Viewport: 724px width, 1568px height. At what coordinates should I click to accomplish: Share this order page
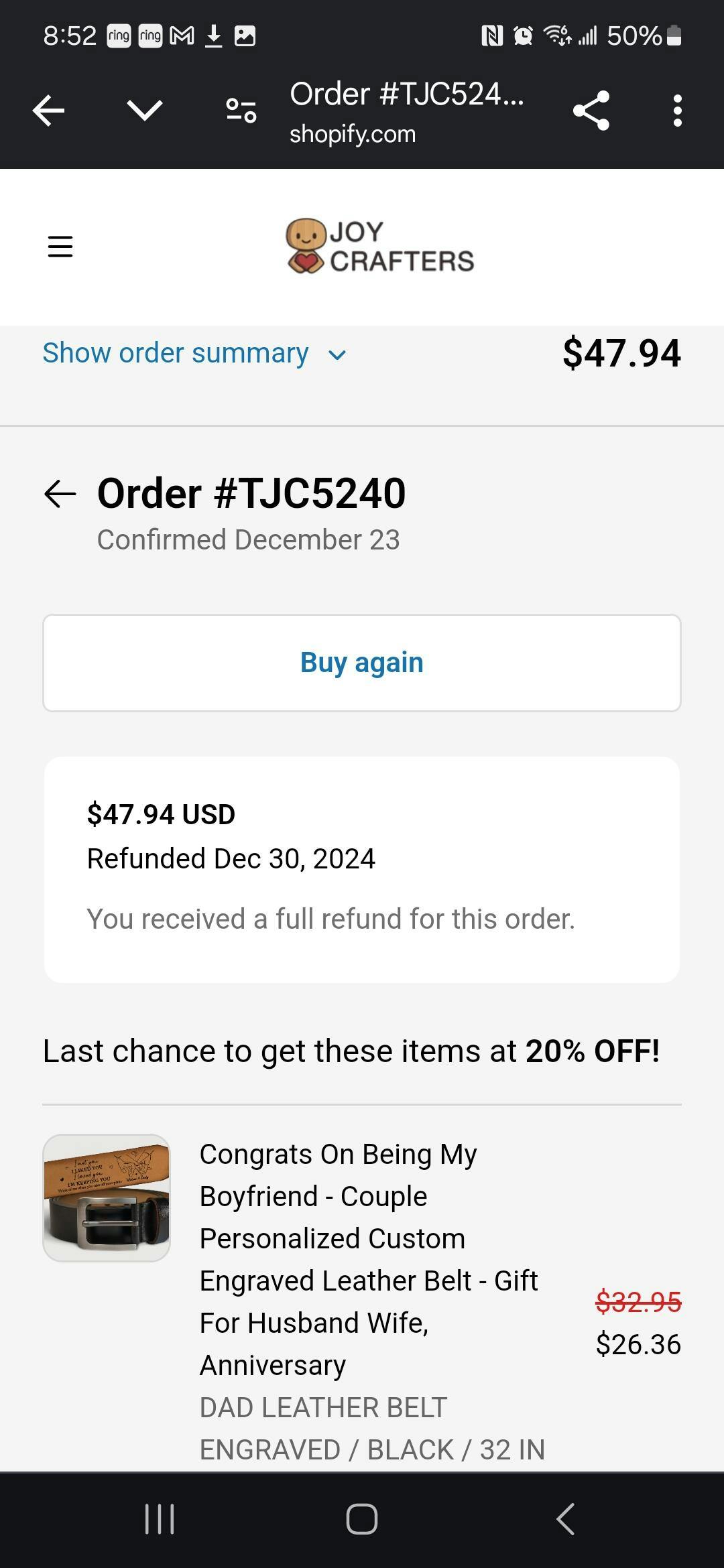[x=591, y=111]
